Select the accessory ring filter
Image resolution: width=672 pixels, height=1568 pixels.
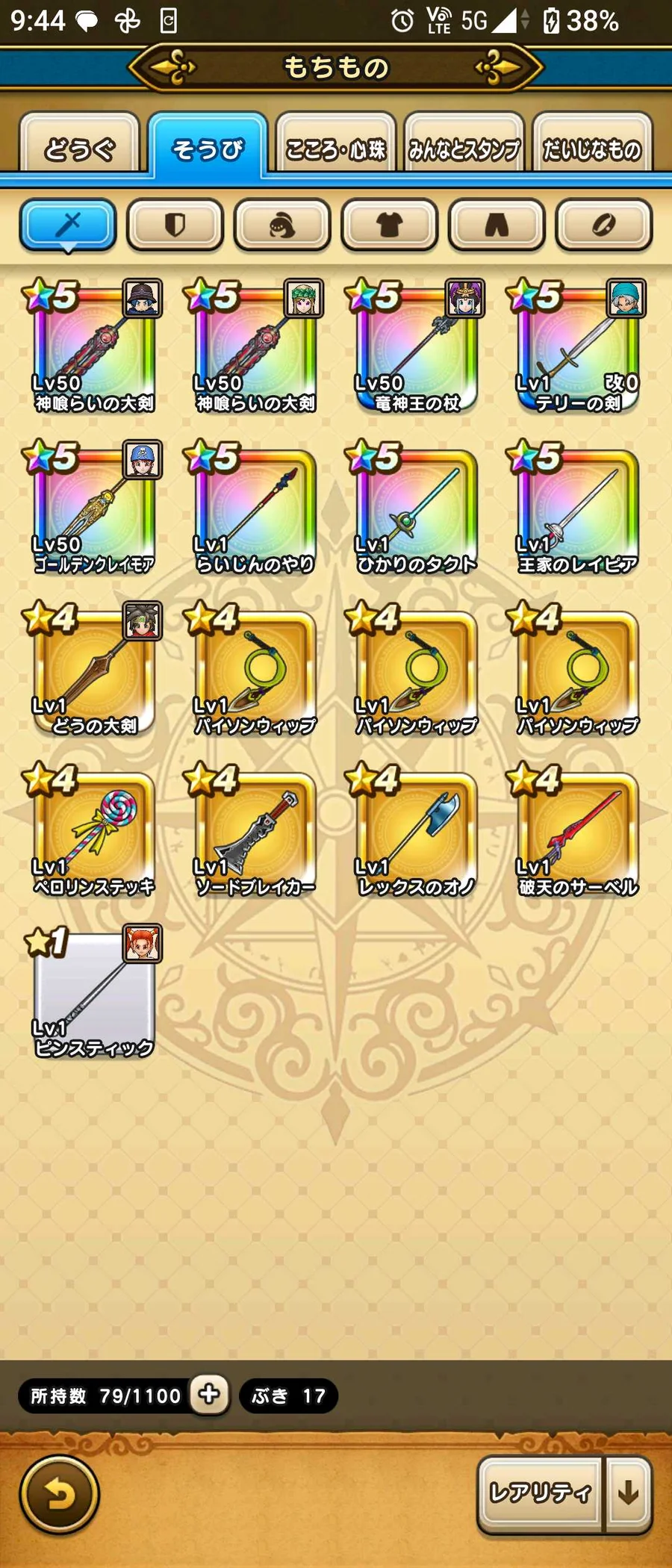point(603,225)
